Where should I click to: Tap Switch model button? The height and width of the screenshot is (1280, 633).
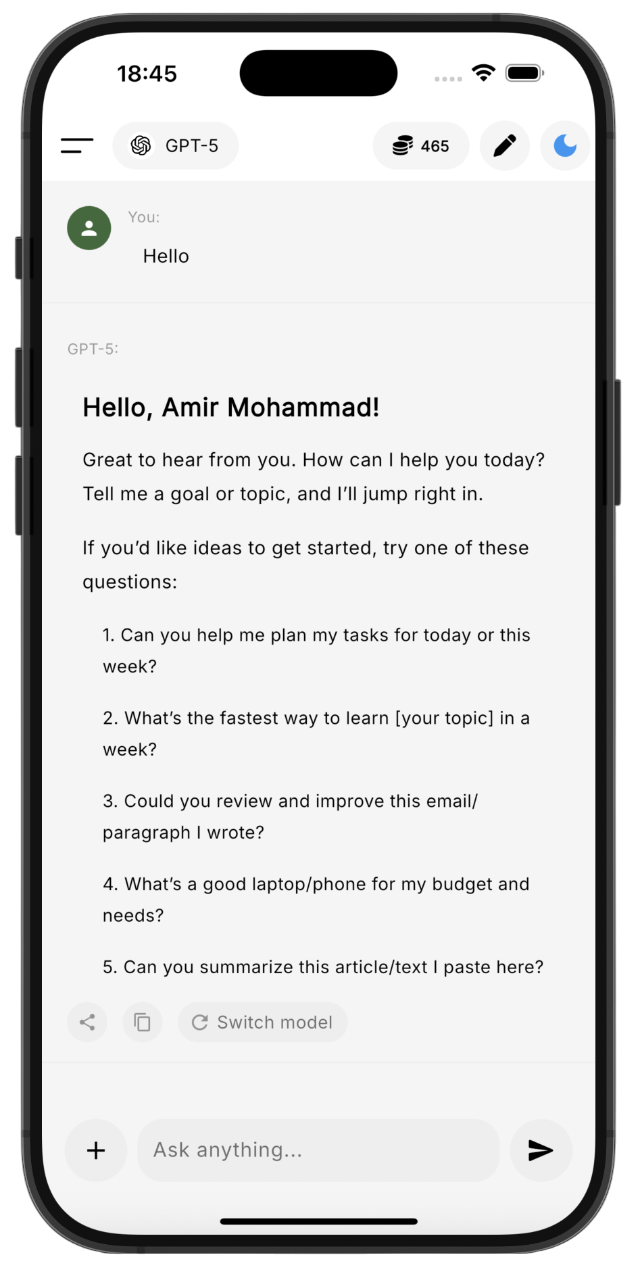(262, 1022)
